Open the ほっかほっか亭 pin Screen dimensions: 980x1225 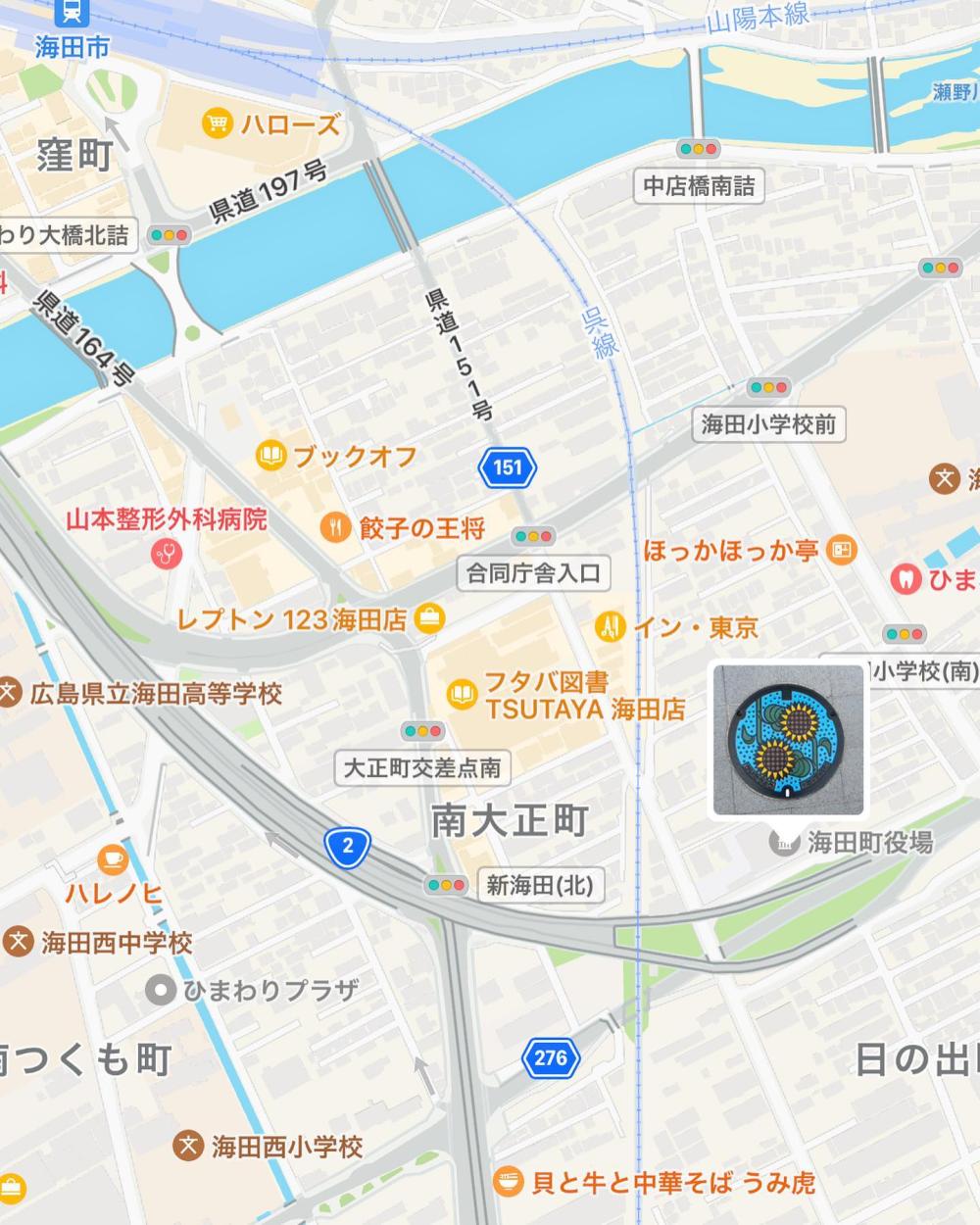(841, 551)
